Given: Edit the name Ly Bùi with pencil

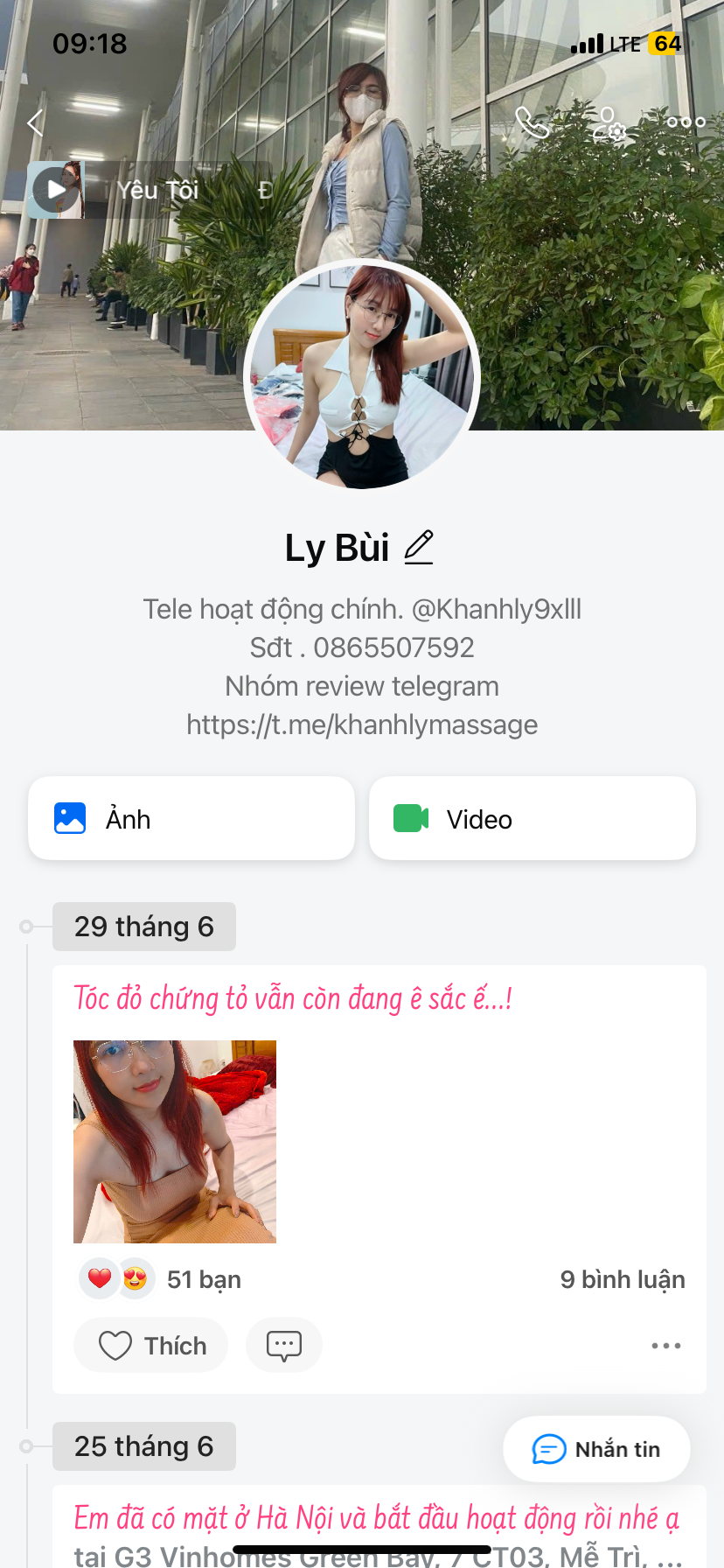Looking at the screenshot, I should [419, 548].
